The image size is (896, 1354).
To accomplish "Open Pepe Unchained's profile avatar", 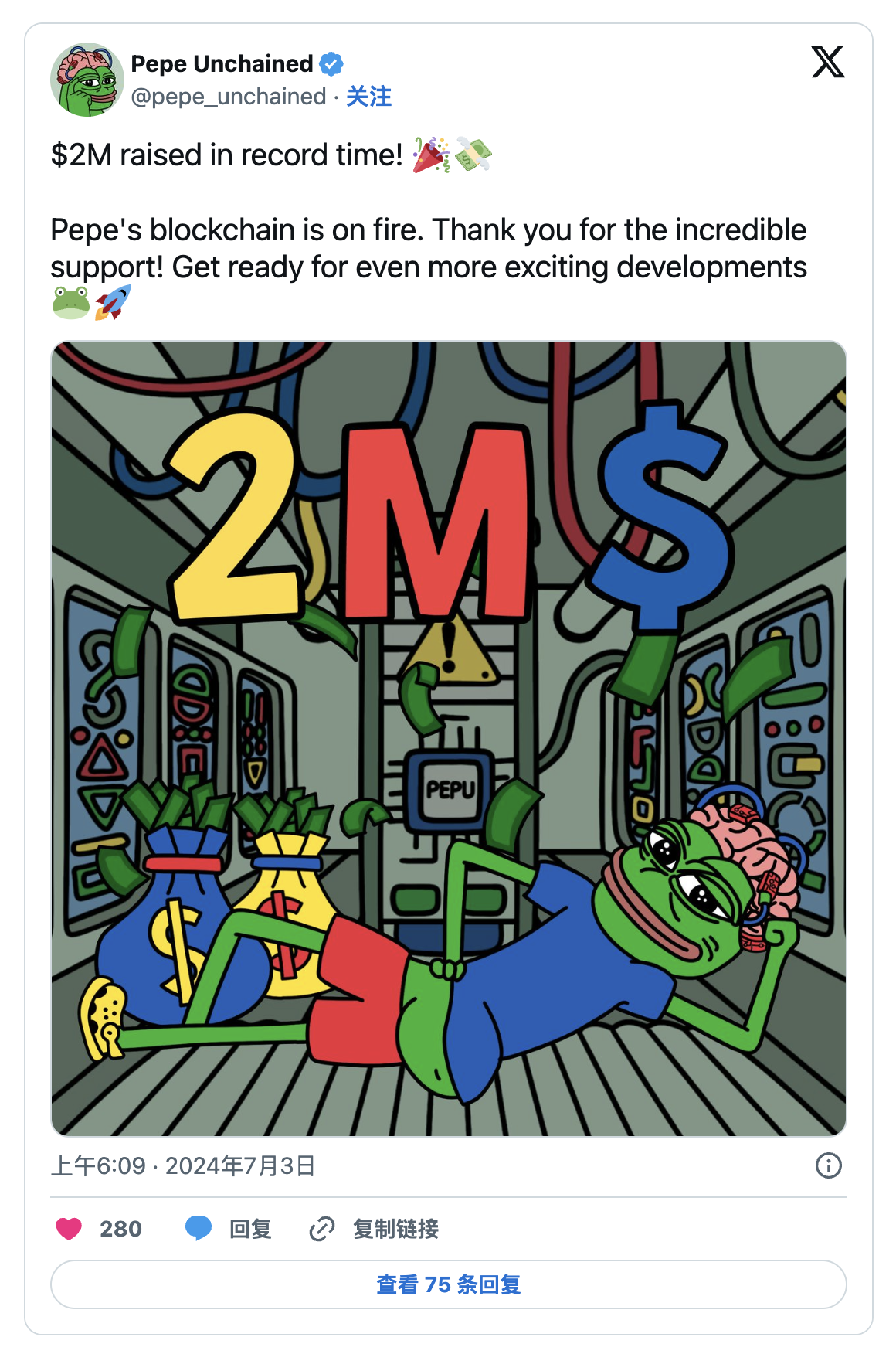I will click(x=87, y=80).
